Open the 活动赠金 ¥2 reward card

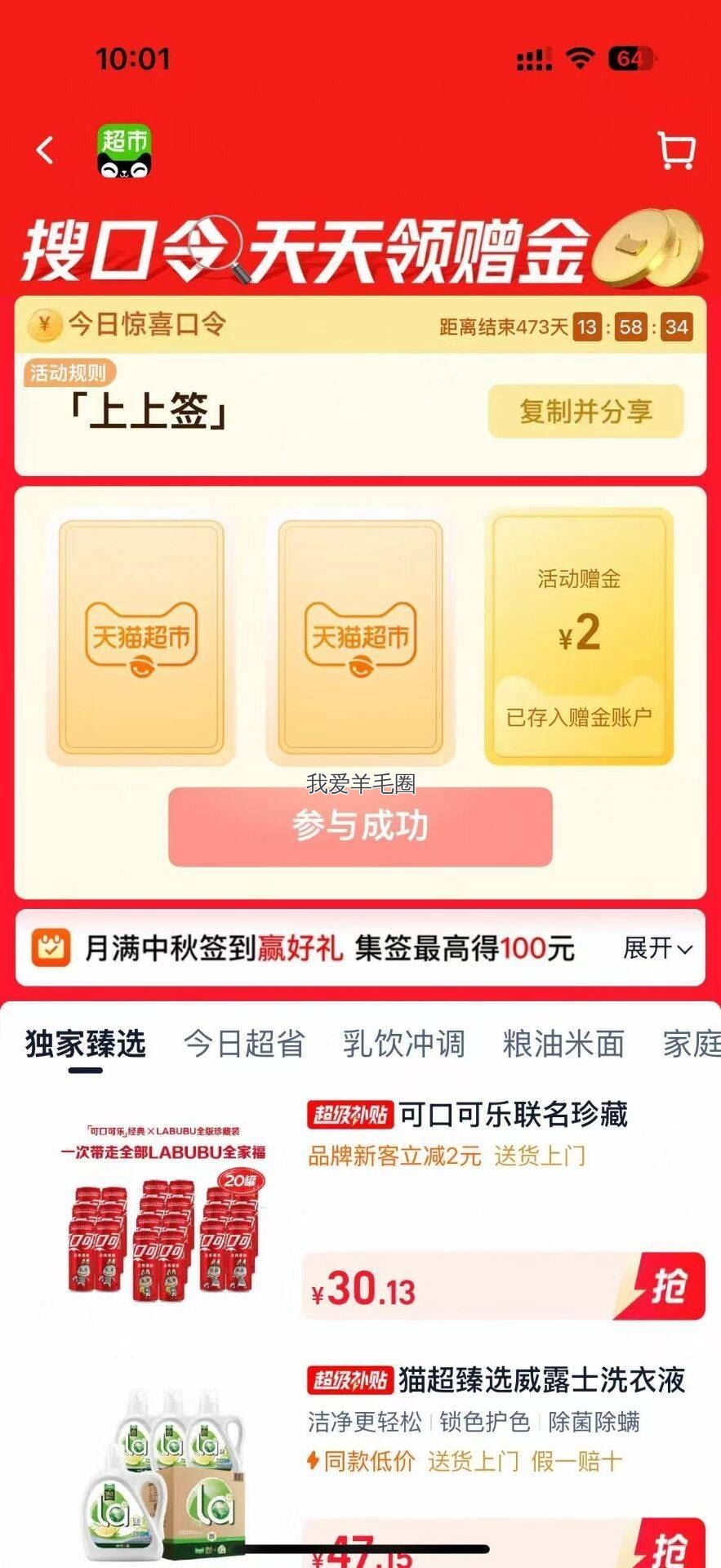pyautogui.click(x=579, y=636)
